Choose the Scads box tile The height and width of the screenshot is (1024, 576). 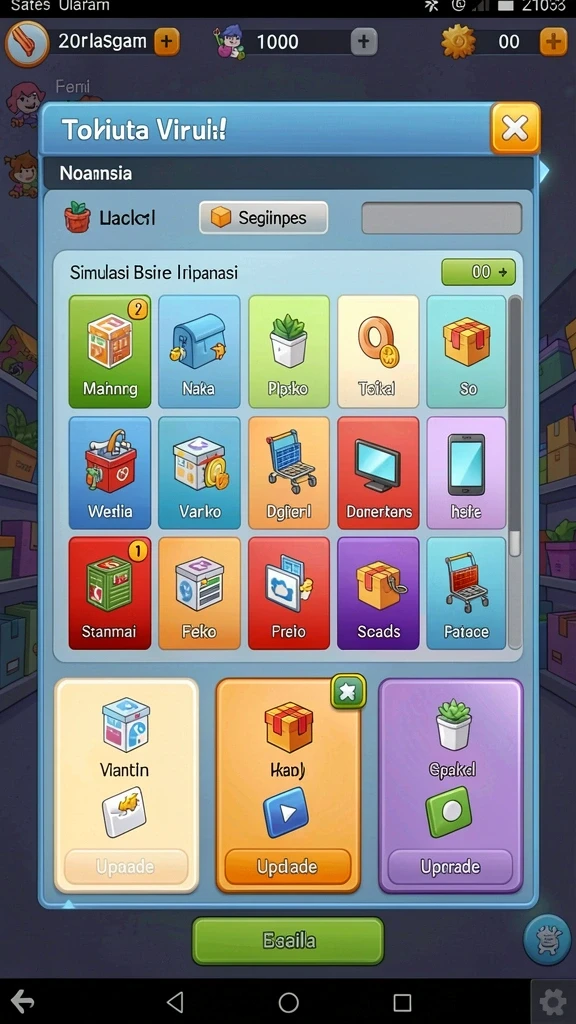(x=378, y=593)
